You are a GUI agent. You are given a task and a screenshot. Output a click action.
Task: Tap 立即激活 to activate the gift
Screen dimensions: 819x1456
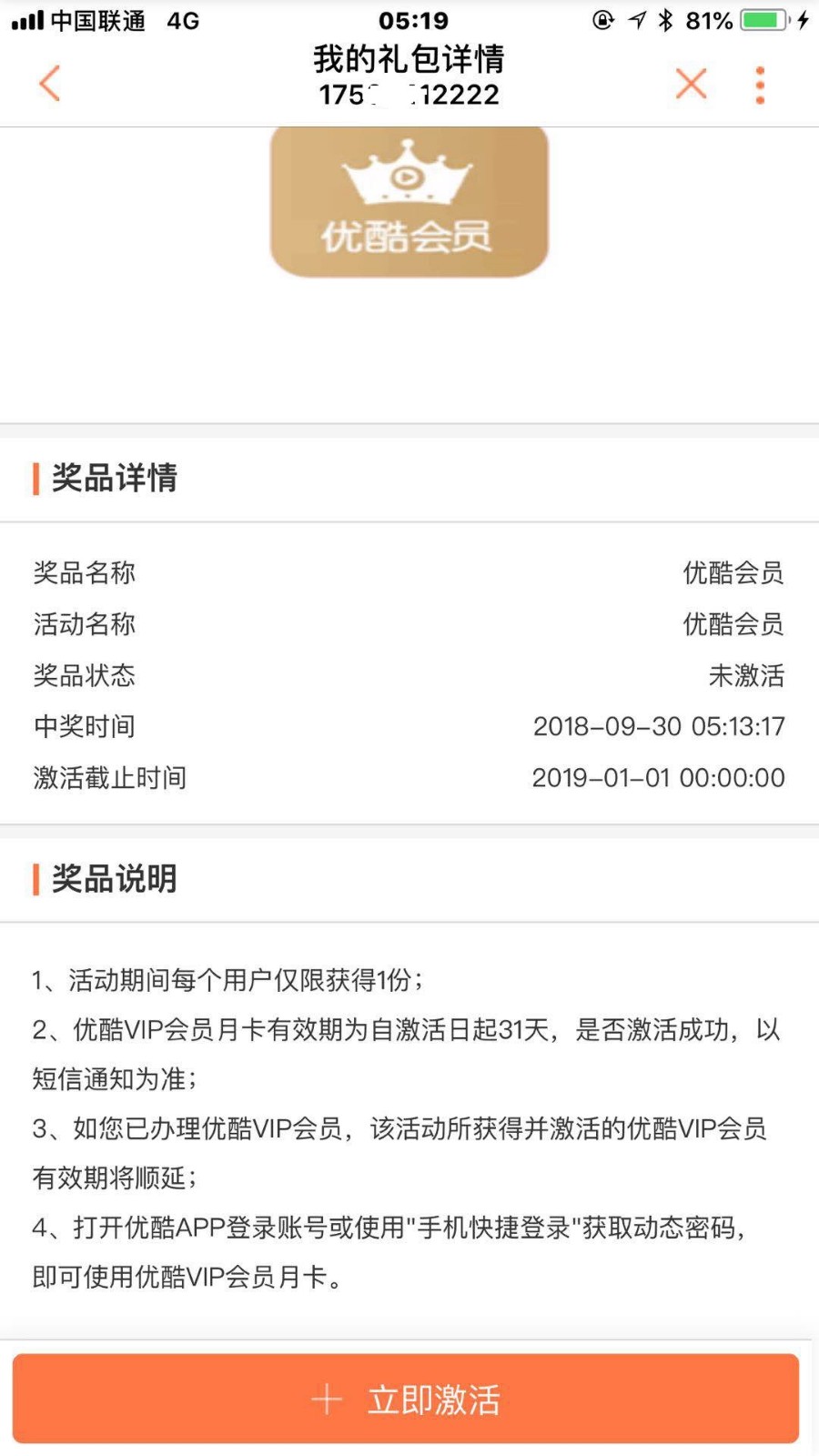[x=406, y=1399]
